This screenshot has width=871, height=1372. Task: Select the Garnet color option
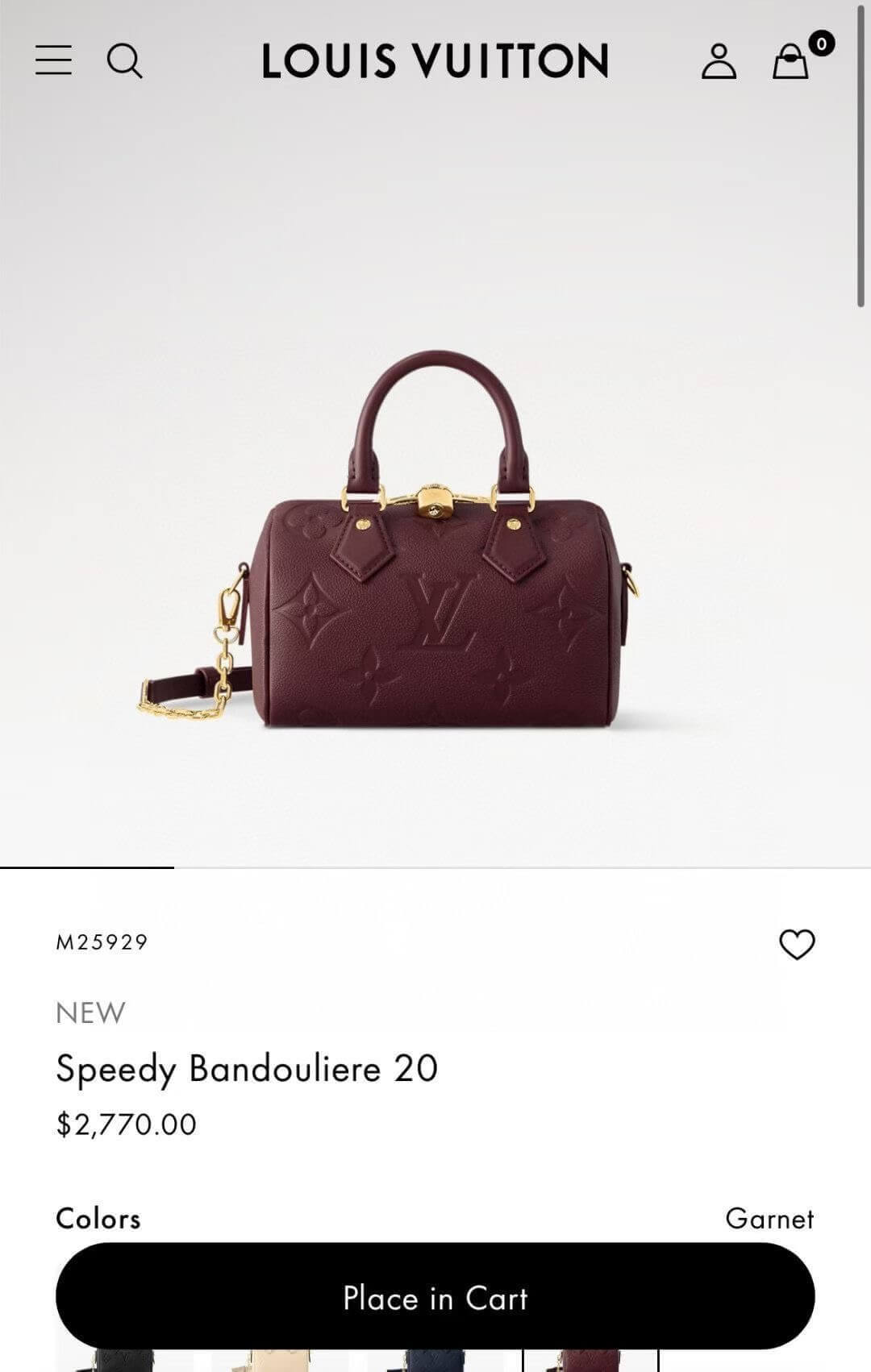770,1220
